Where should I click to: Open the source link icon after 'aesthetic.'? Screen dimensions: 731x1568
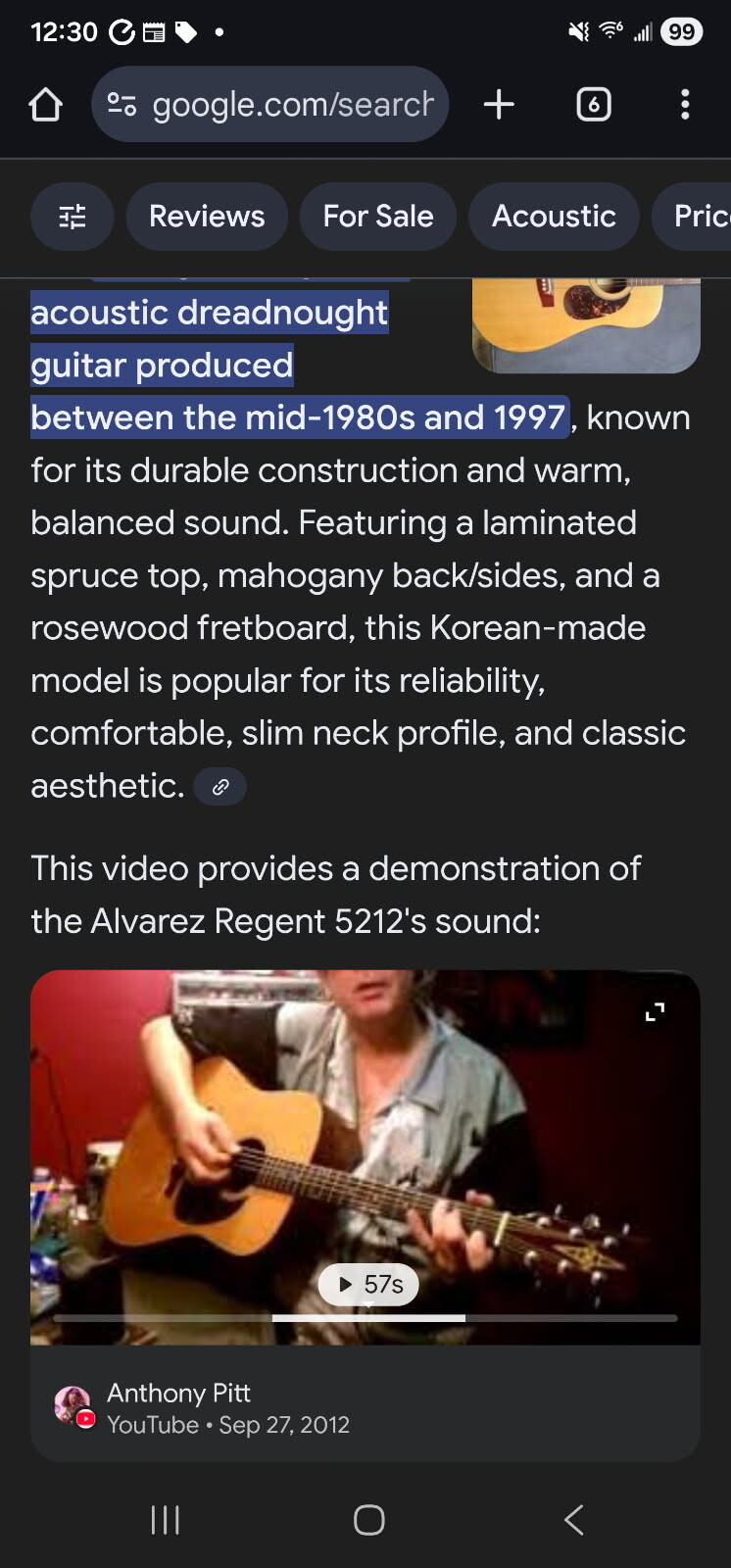tap(220, 786)
